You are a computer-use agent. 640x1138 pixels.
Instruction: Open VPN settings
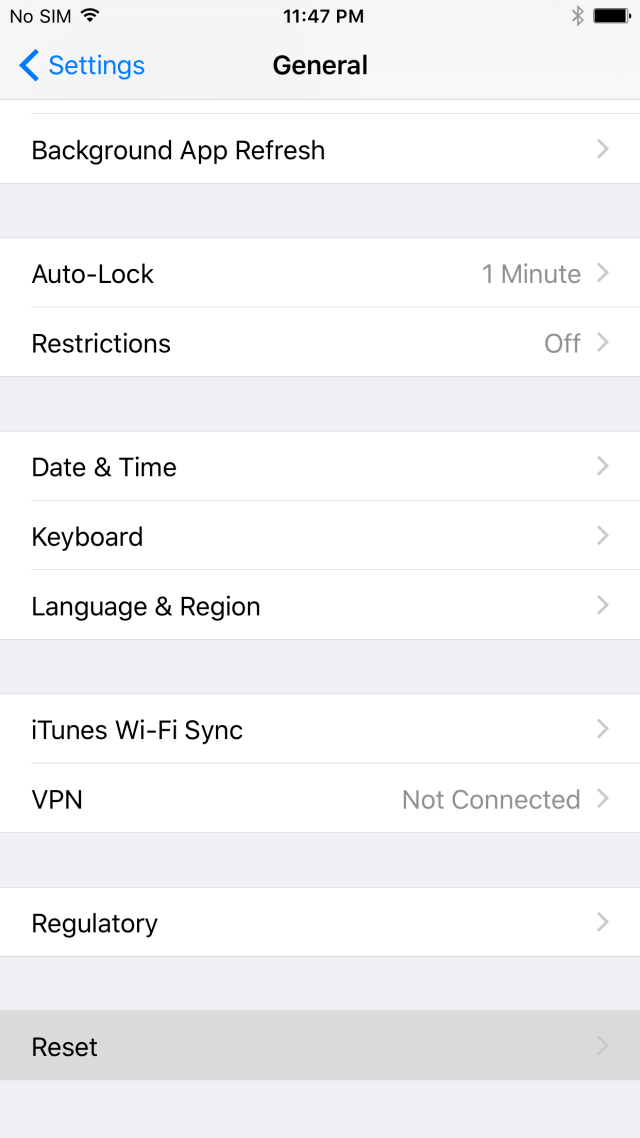click(x=320, y=798)
